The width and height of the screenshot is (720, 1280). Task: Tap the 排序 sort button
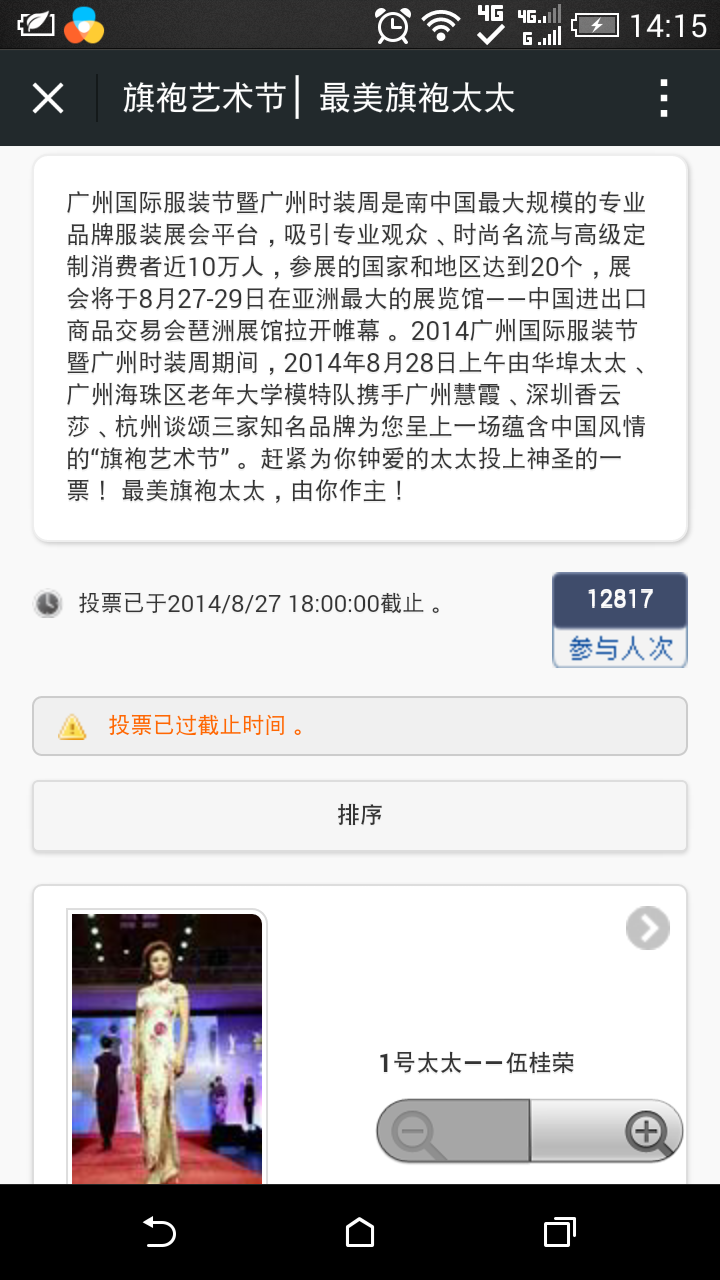360,815
